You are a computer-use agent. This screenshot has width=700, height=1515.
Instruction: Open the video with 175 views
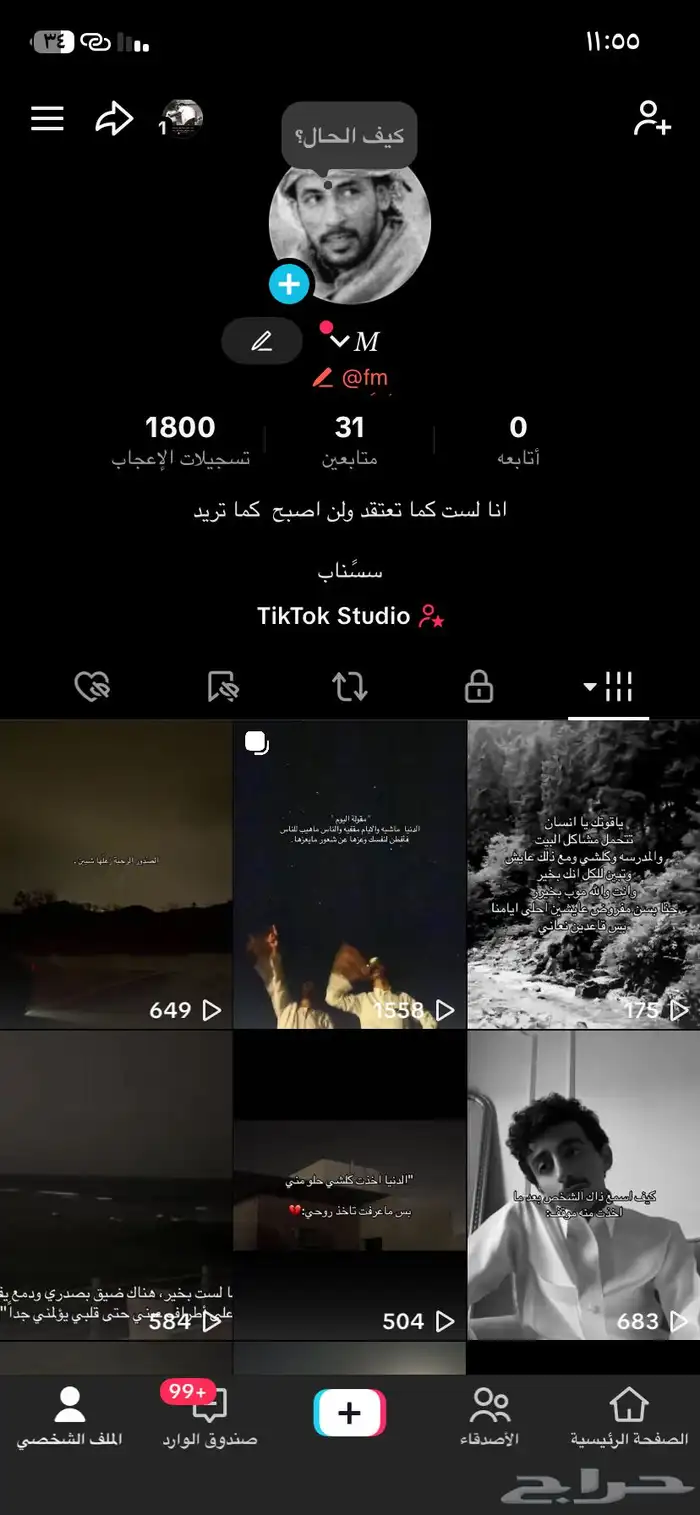pos(583,875)
